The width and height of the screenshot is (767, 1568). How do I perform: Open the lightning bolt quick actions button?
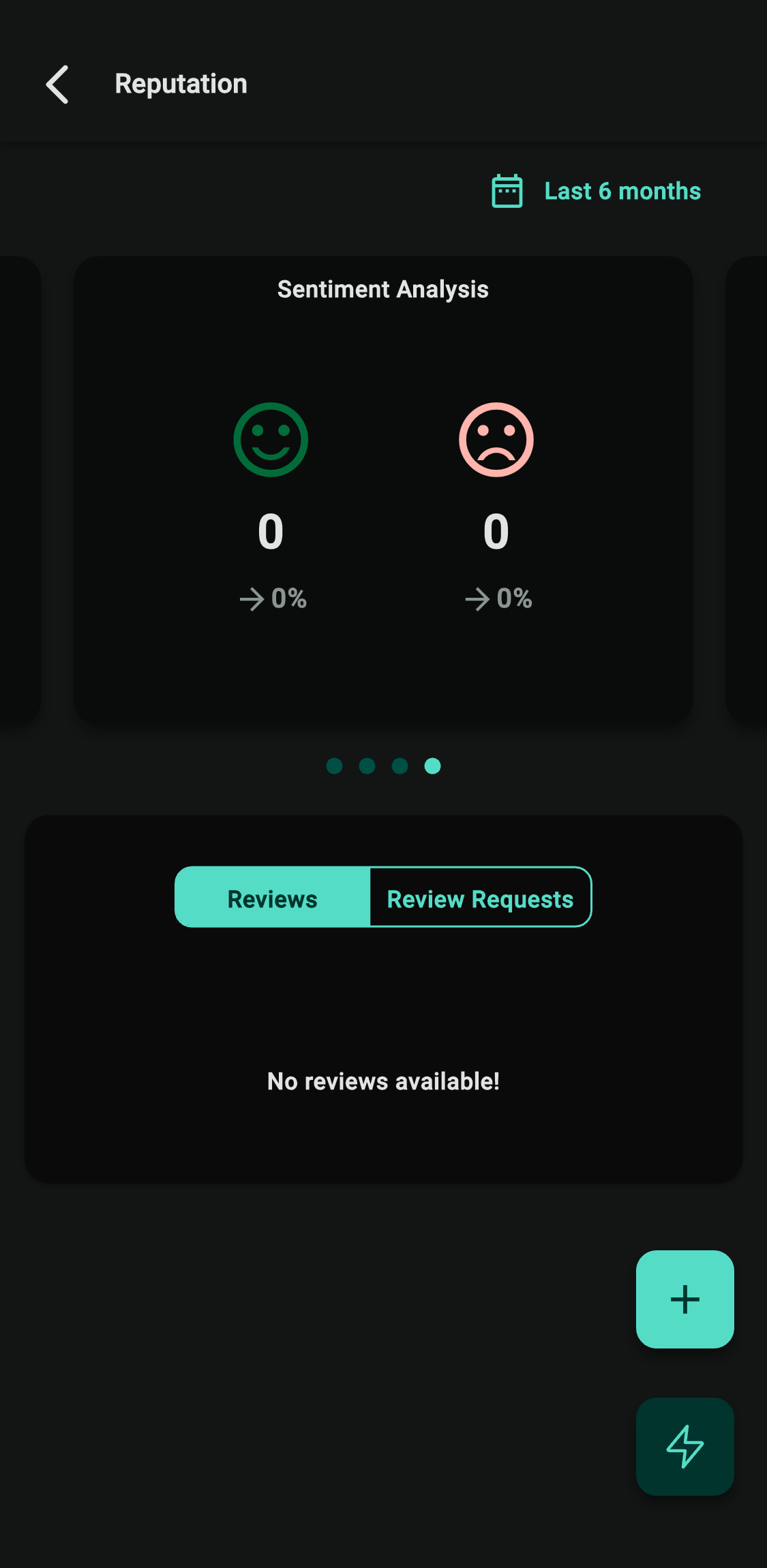tap(685, 1446)
